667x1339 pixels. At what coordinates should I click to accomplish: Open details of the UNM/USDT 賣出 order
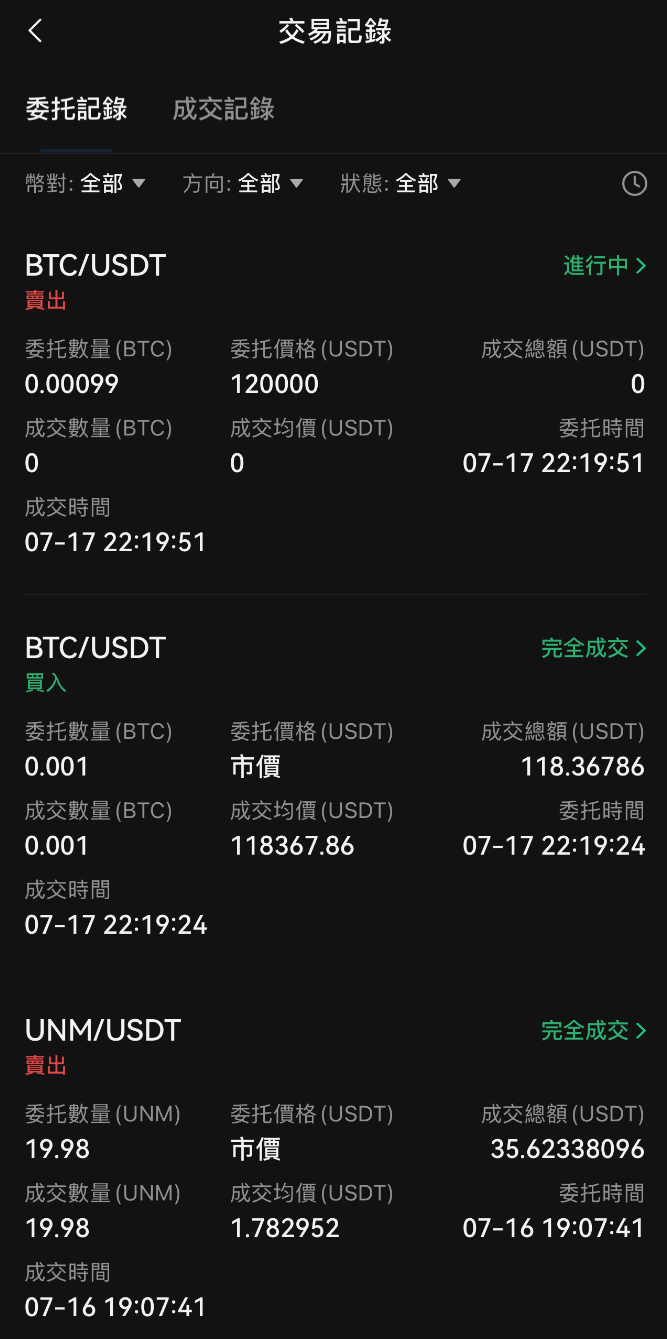click(594, 1030)
